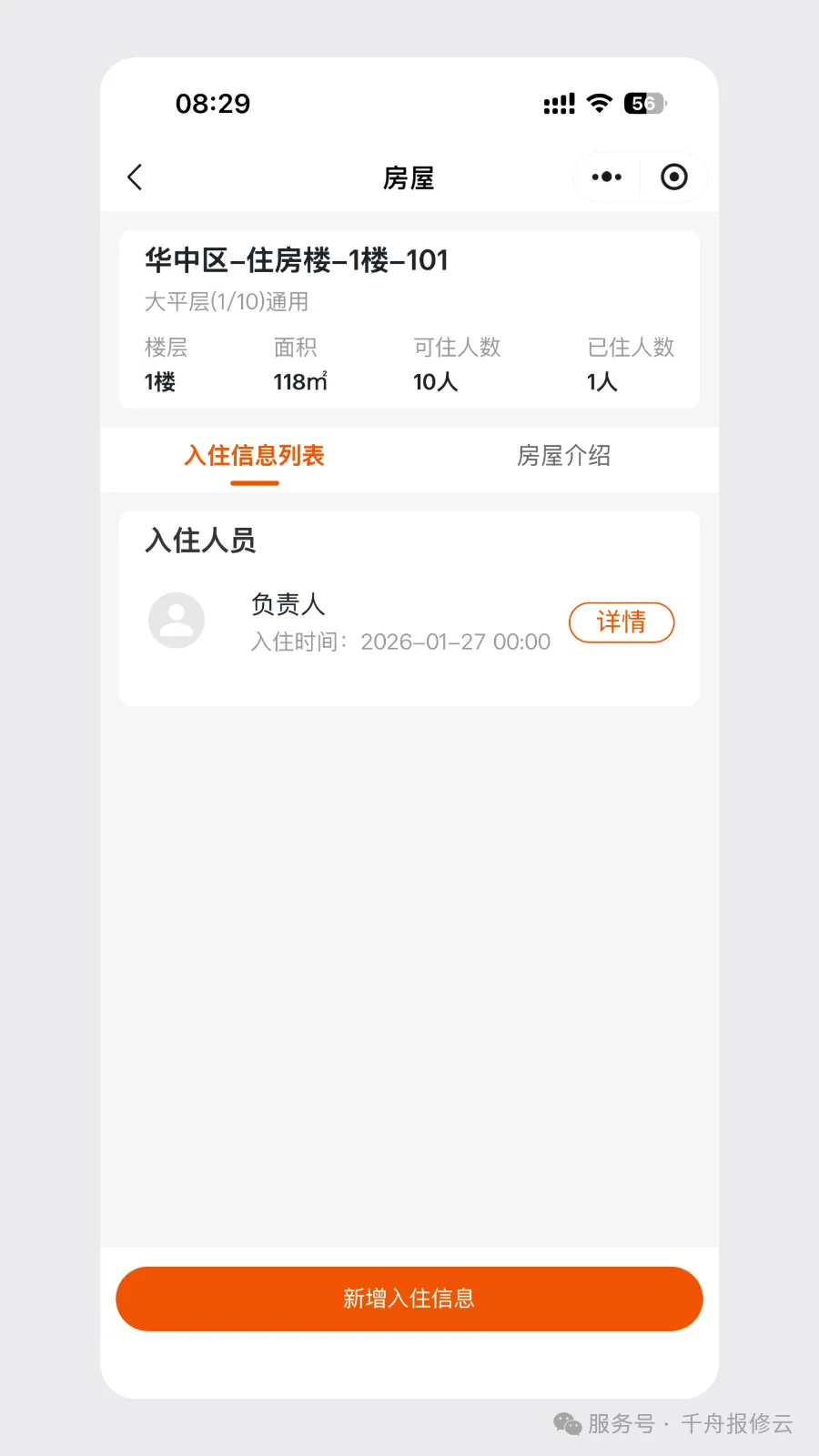Tap the room title 华中区-住房楼-1楼-101

pyautogui.click(x=296, y=260)
